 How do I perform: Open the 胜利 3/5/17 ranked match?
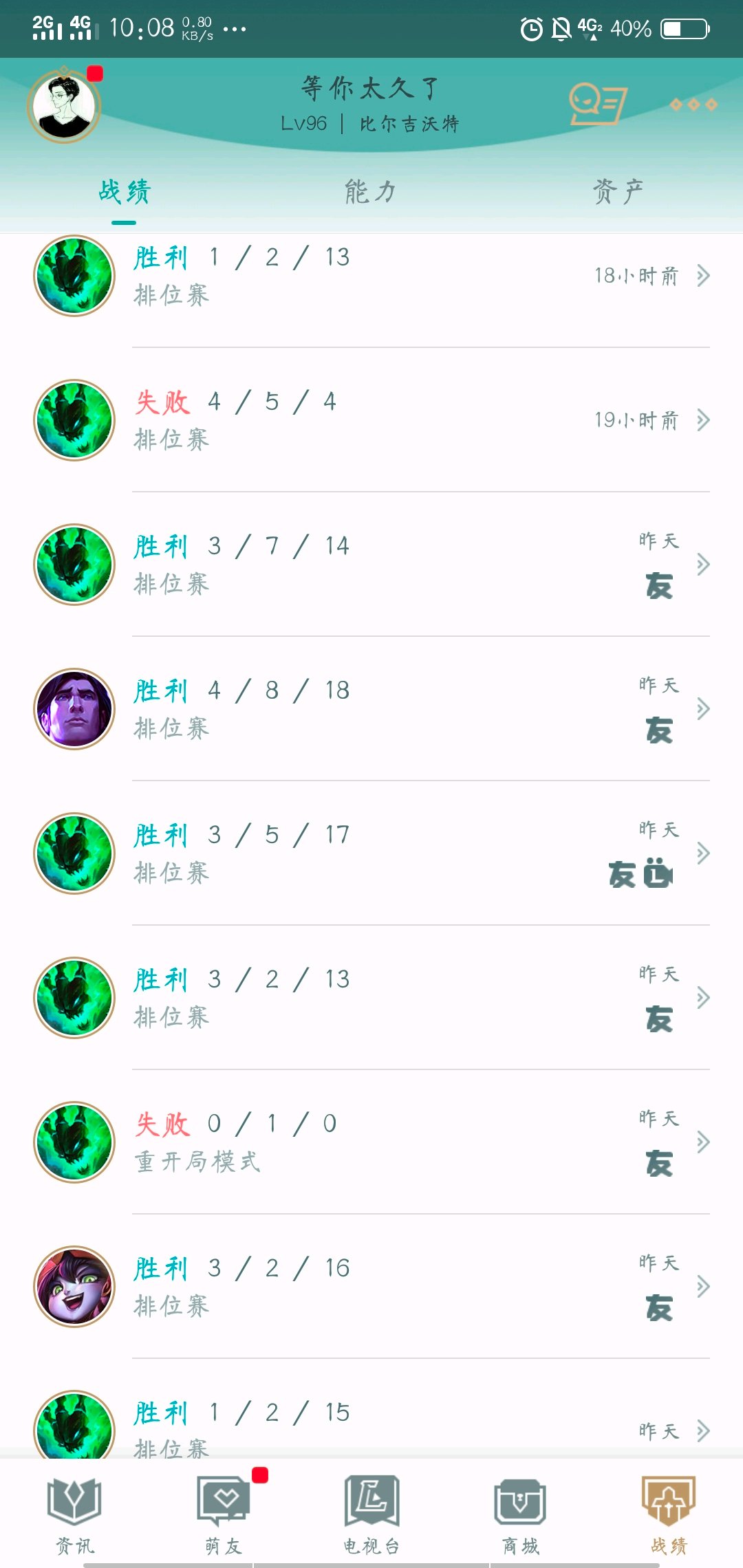click(371, 853)
